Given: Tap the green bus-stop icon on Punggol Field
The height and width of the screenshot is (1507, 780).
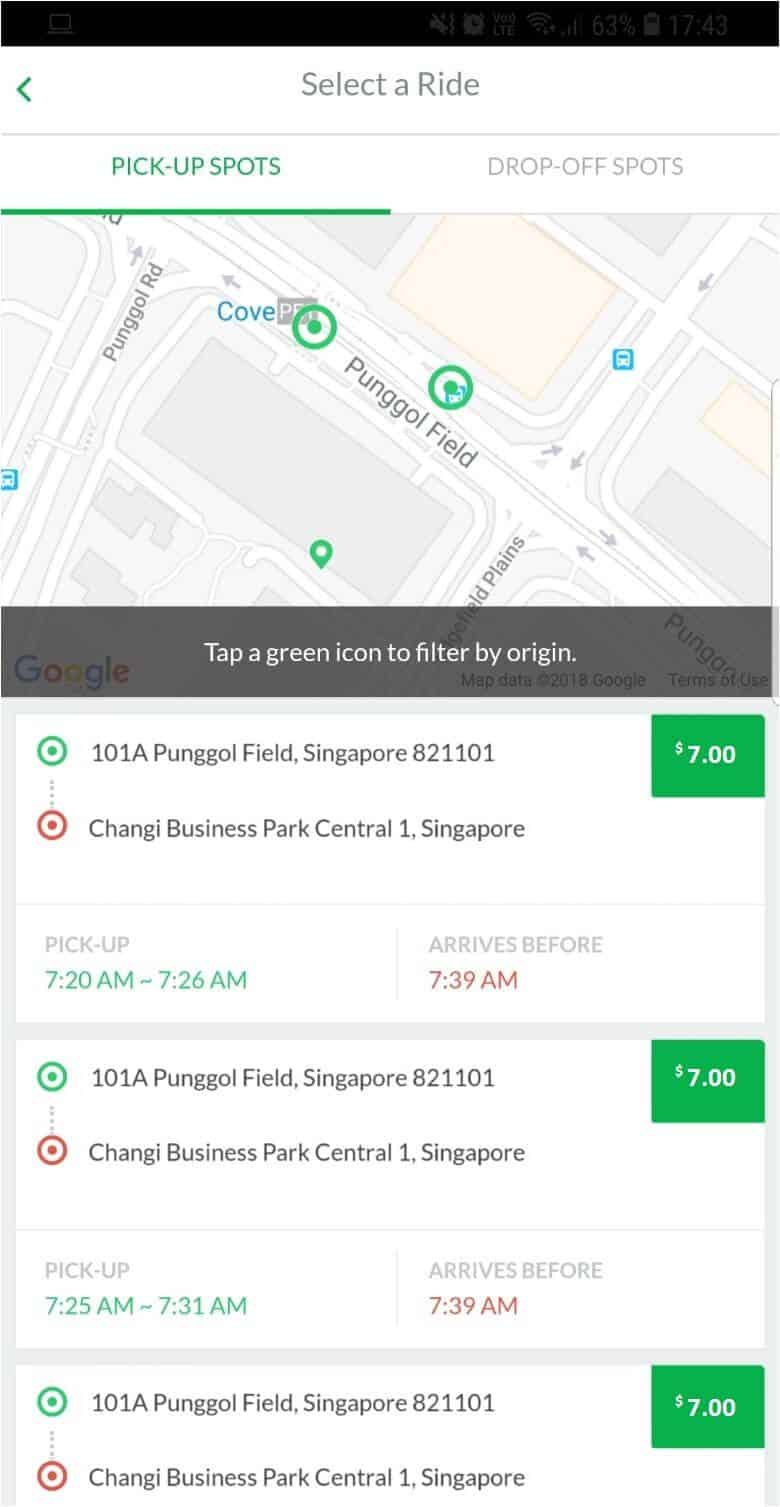Looking at the screenshot, I should [451, 387].
